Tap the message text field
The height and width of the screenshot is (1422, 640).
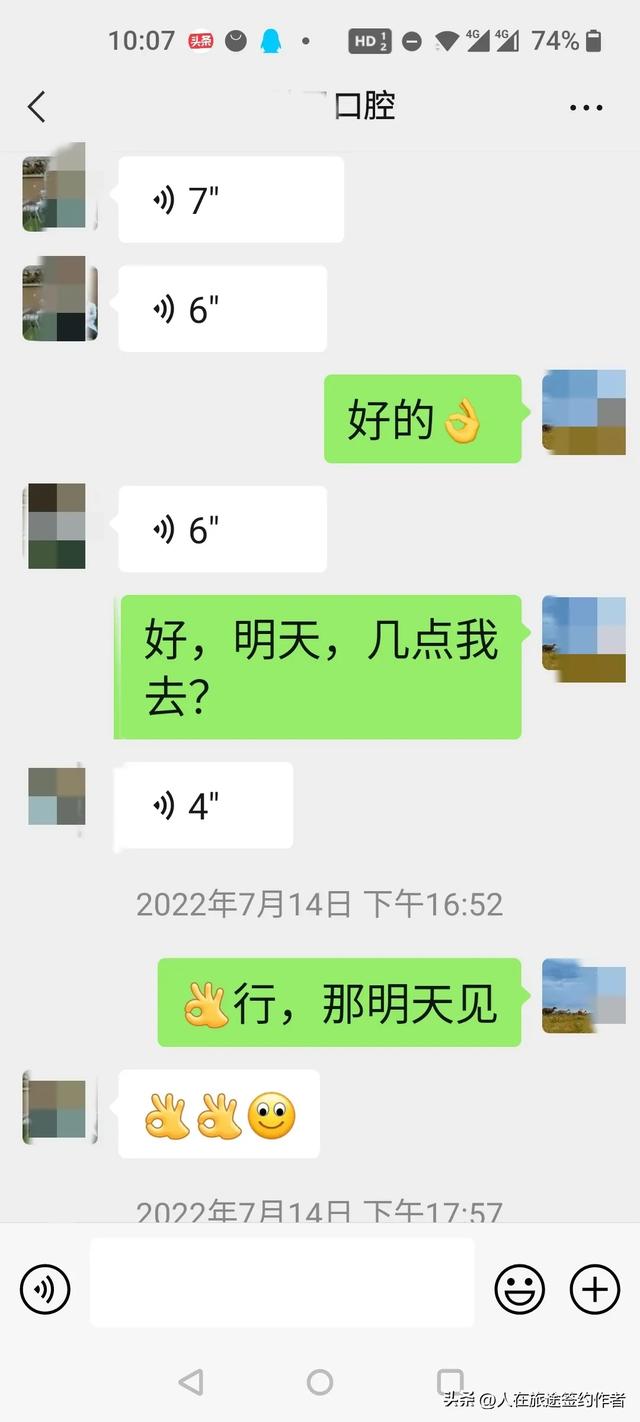(282, 1282)
